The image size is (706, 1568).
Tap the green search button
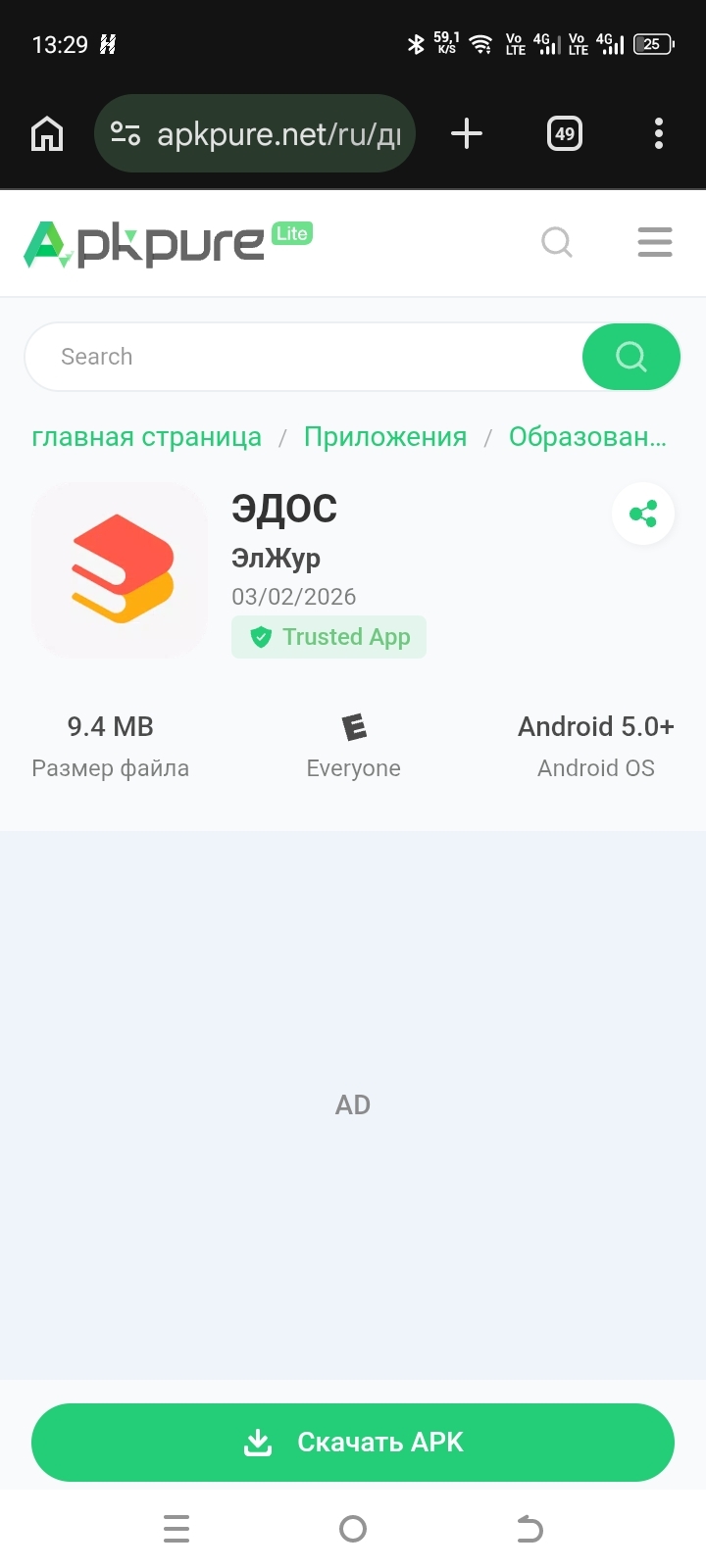coord(631,357)
